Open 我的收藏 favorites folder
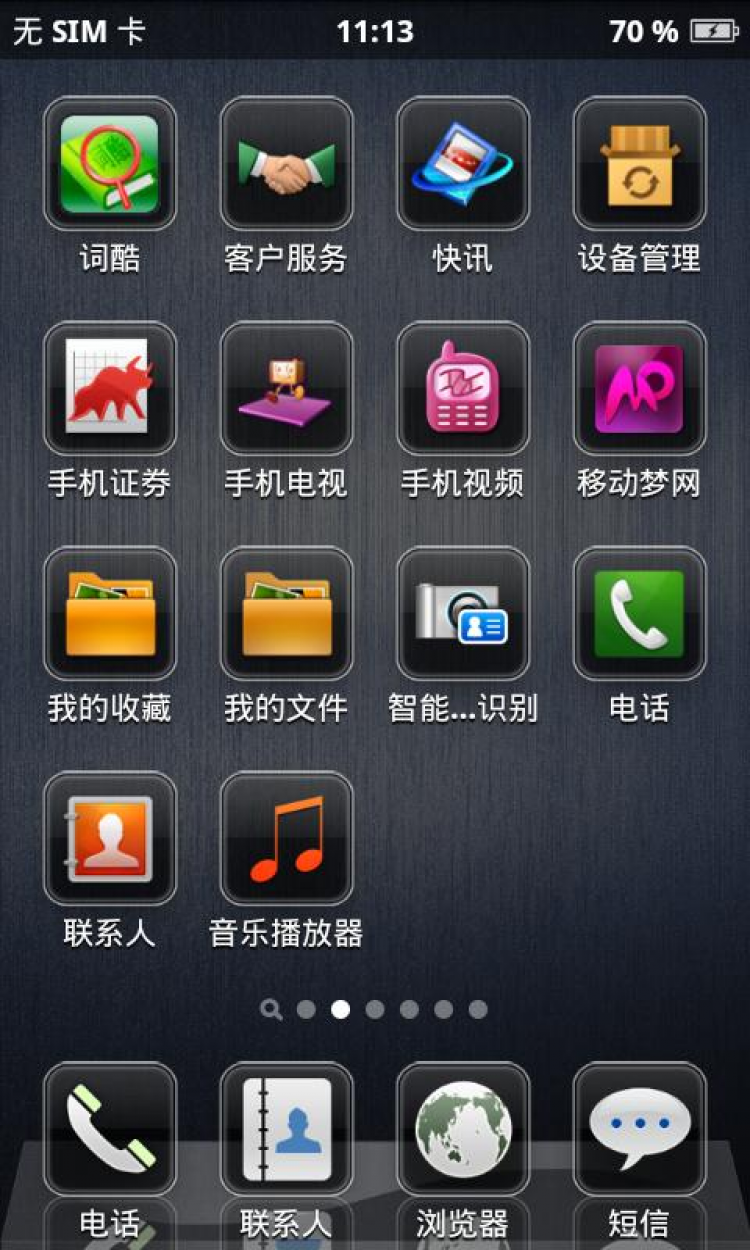This screenshot has width=750, height=1250. 110,614
